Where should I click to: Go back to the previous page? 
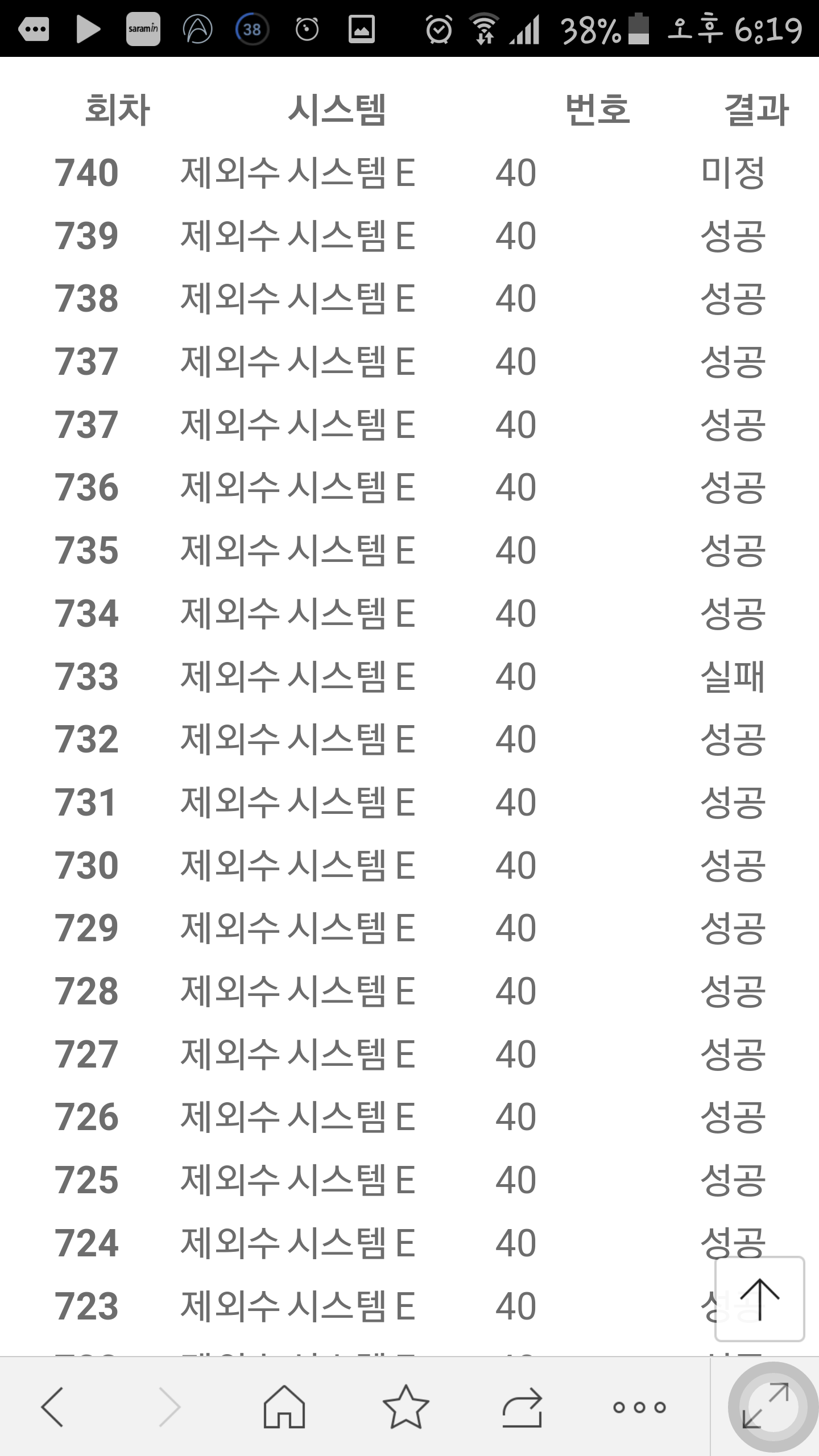(x=52, y=1407)
